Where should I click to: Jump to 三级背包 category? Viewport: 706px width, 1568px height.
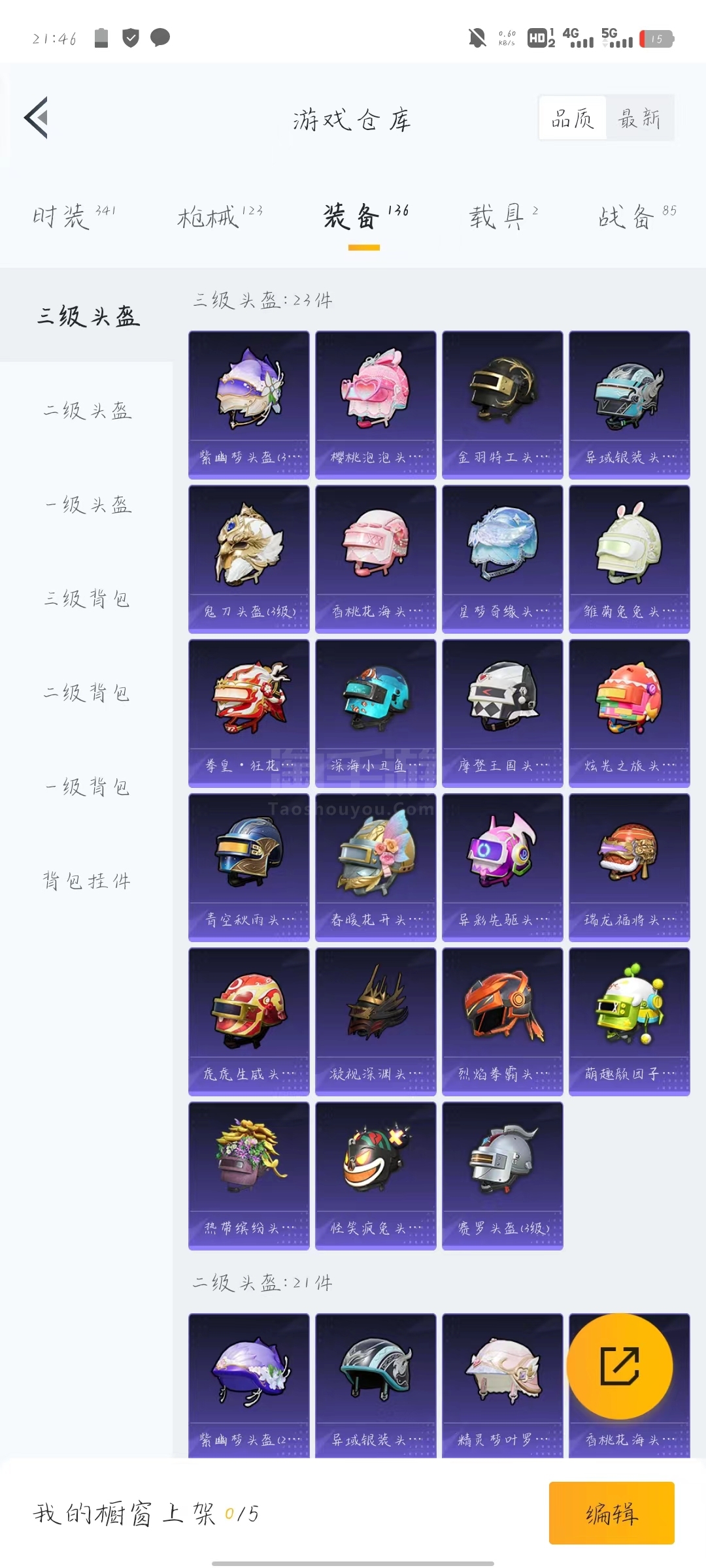pos(87,598)
